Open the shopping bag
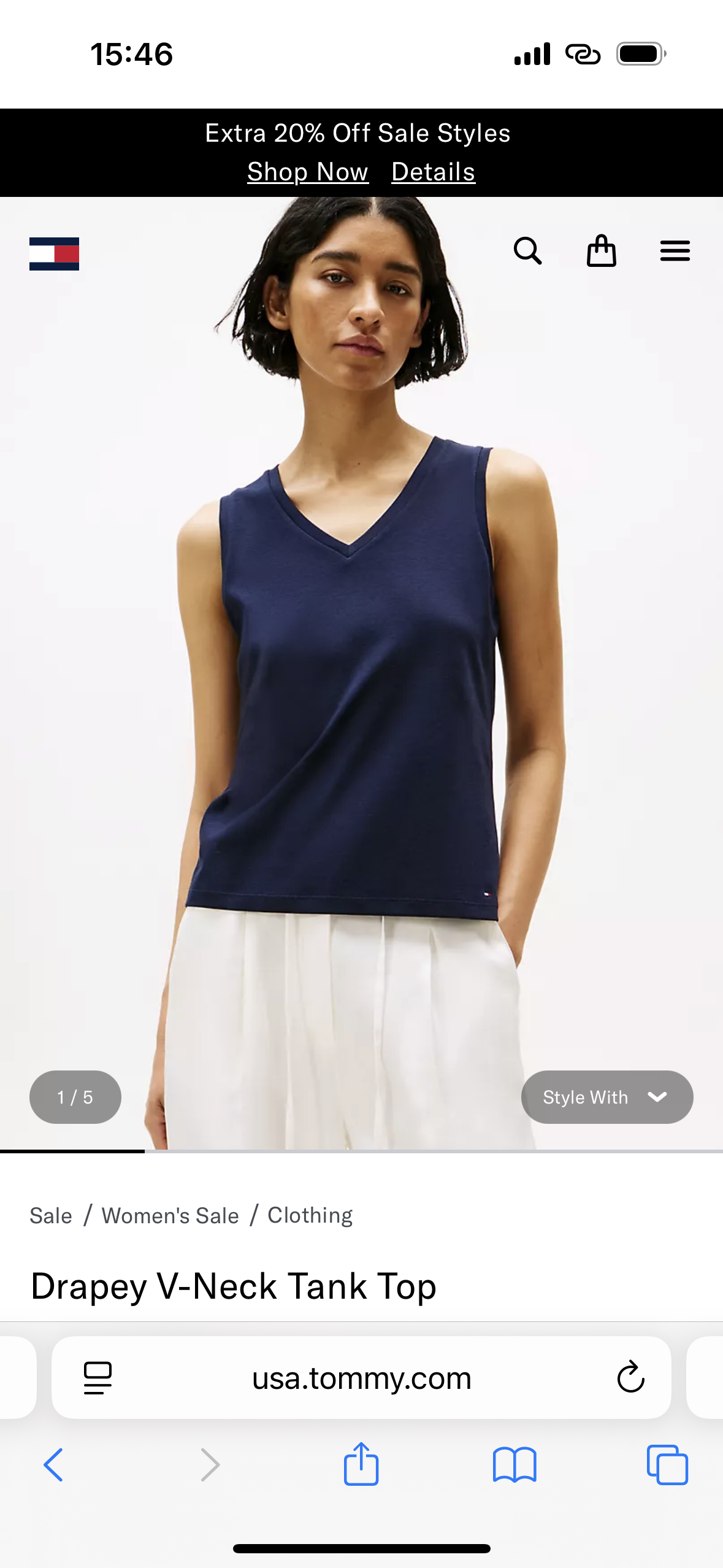The width and height of the screenshot is (723, 1568). (x=601, y=251)
